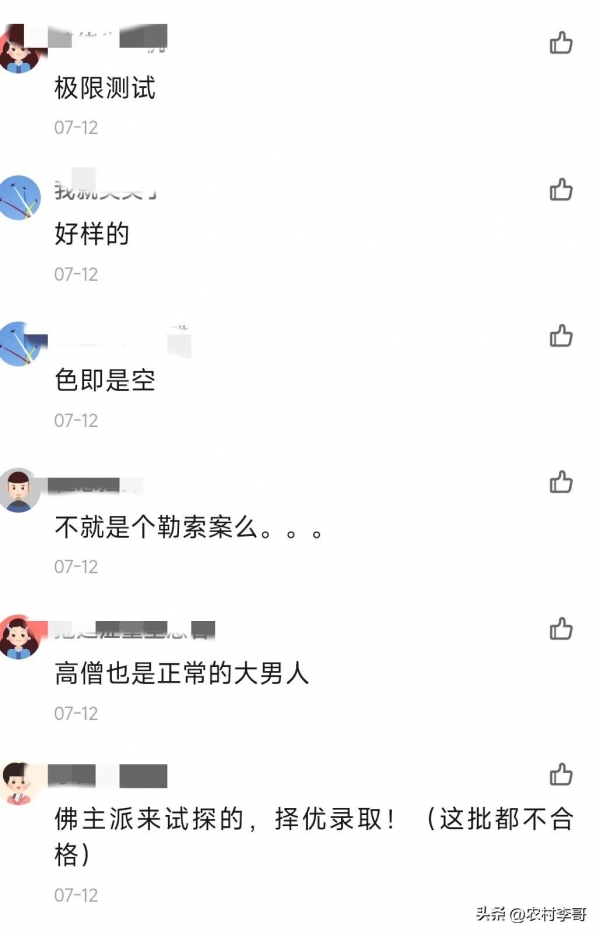This screenshot has width=600, height=935.
Task: Give a thumbs up to '色即是空'
Action: click(x=561, y=336)
